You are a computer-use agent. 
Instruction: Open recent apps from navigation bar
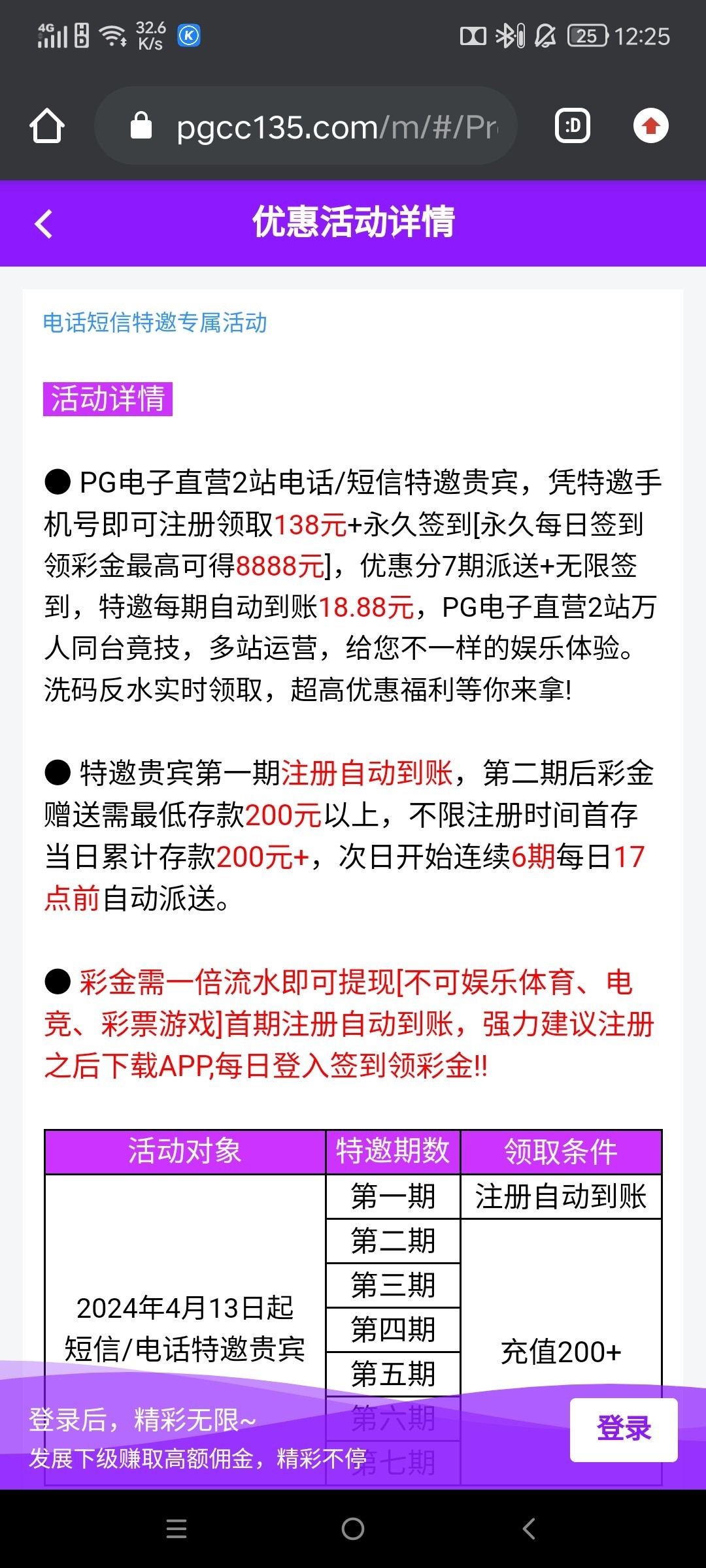coord(176,1529)
